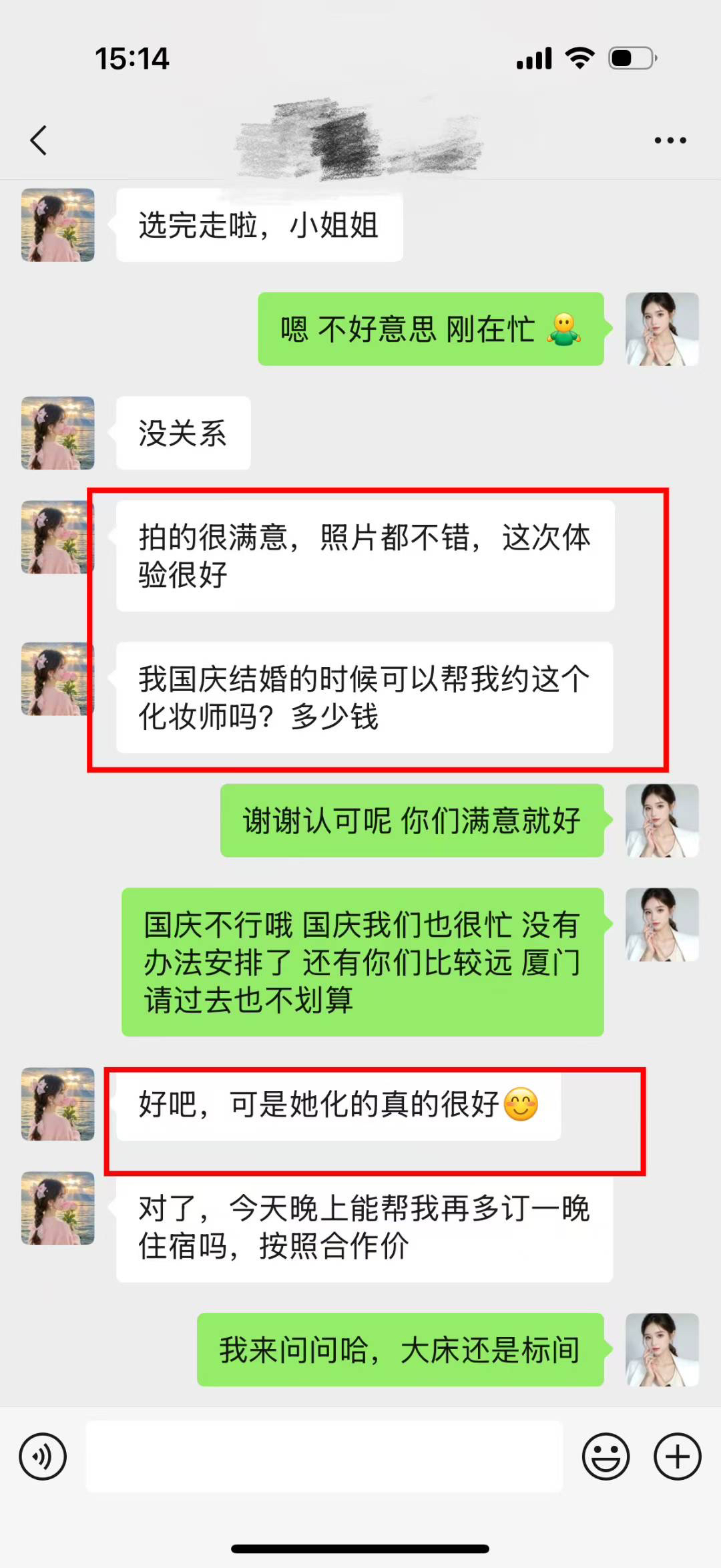Switch to voice message input
The height and width of the screenshot is (1568, 721).
[43, 1456]
